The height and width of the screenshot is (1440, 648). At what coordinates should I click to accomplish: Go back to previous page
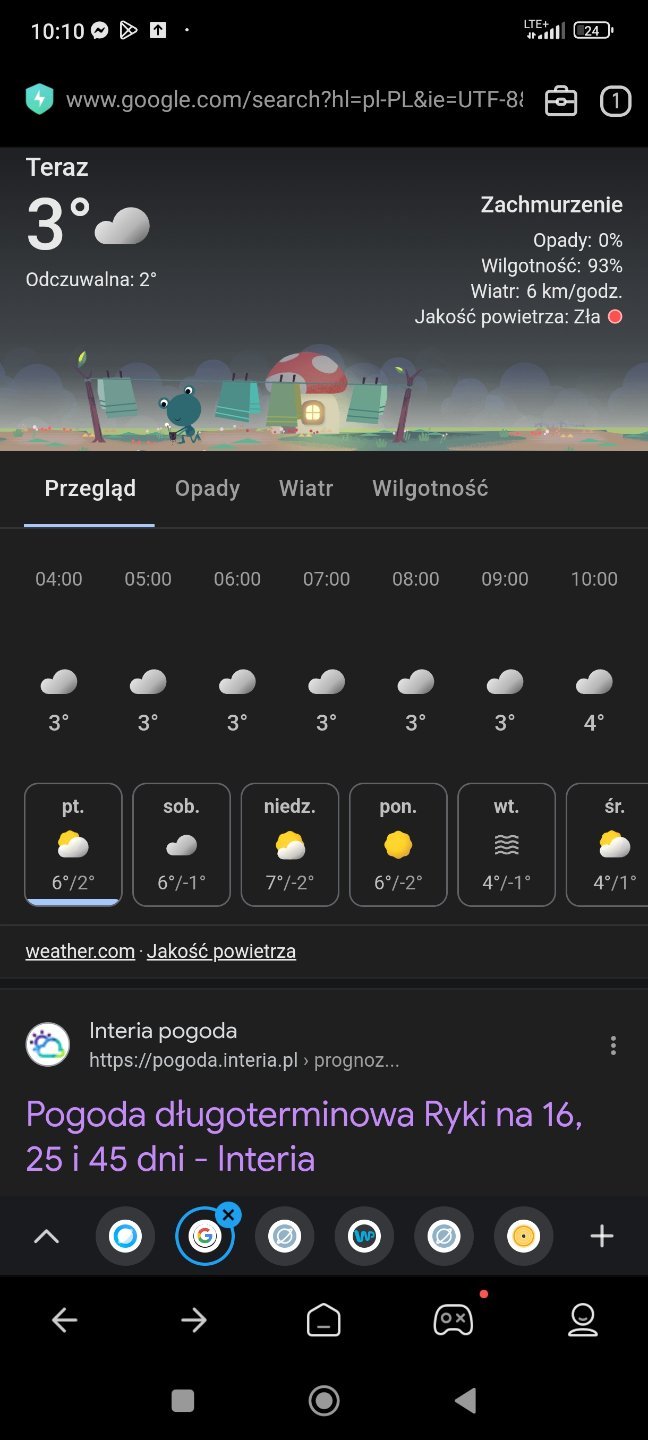click(x=65, y=1321)
